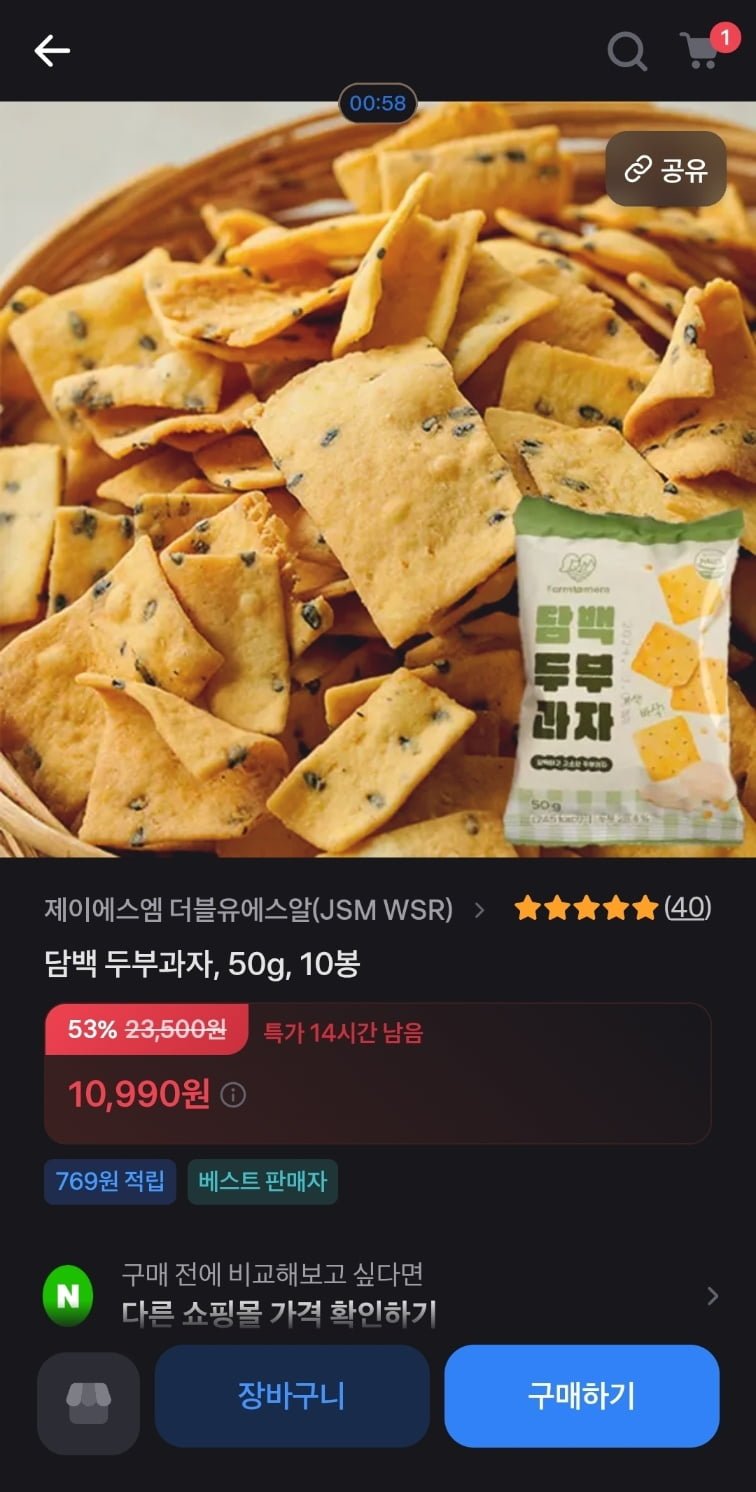Open 다른 쇼핑몰 가격 확인하기 row
The width and height of the screenshot is (756, 1492).
[x=378, y=1294]
